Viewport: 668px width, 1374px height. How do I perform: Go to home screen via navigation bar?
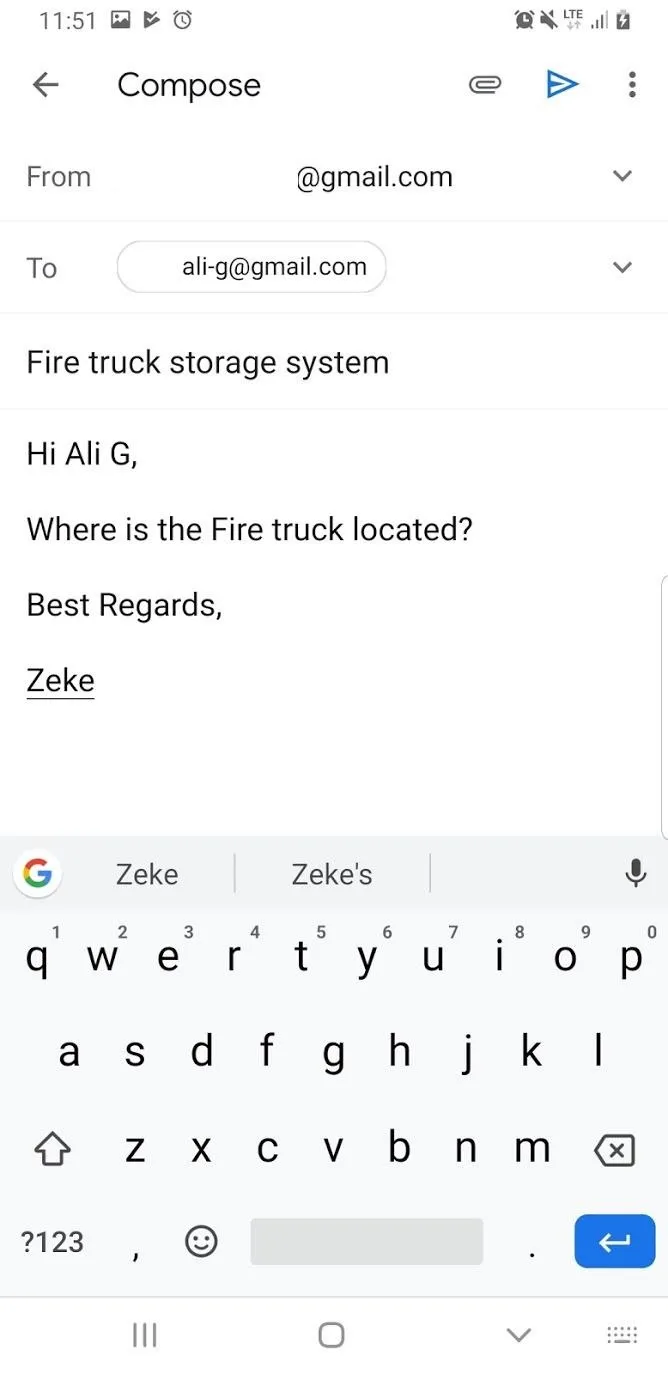pyautogui.click(x=331, y=1335)
